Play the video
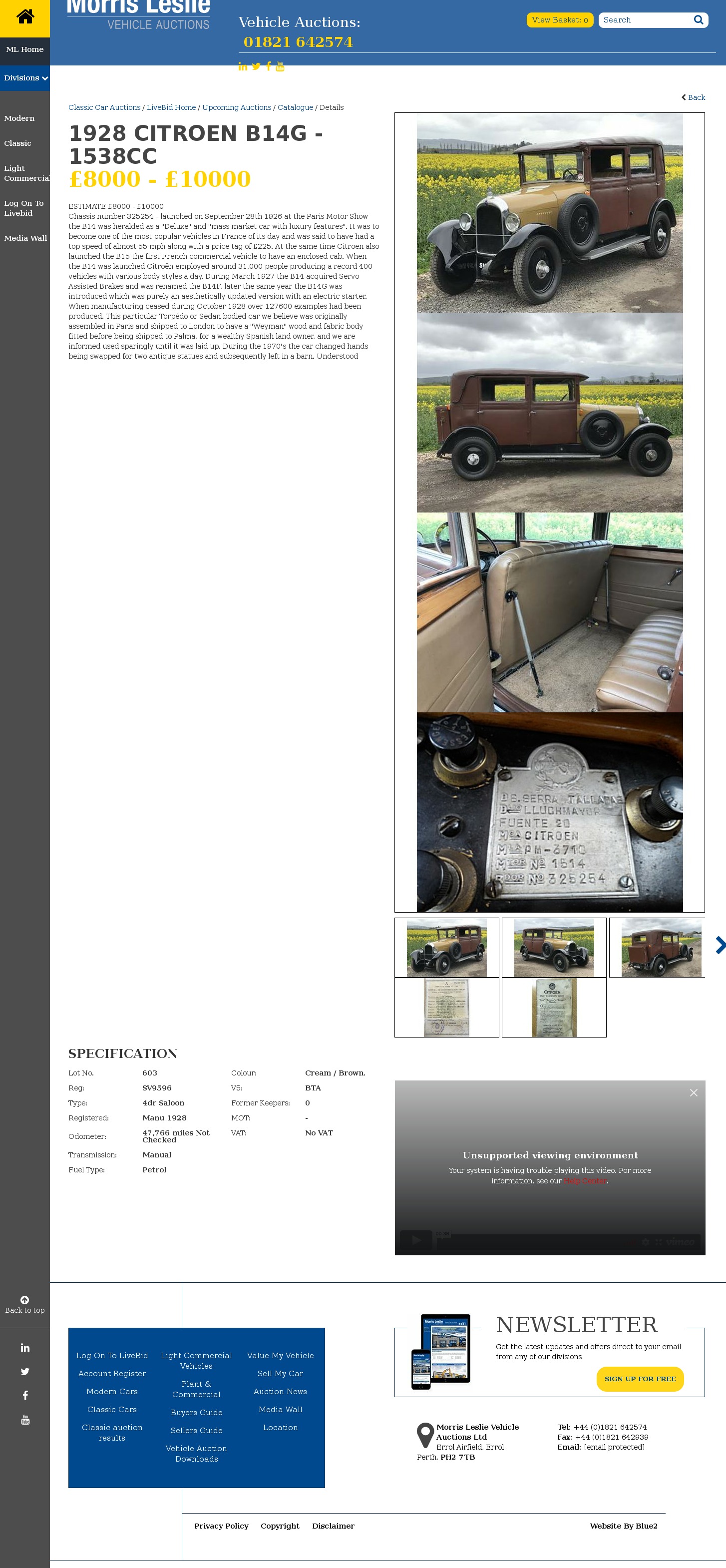 pos(416,1240)
